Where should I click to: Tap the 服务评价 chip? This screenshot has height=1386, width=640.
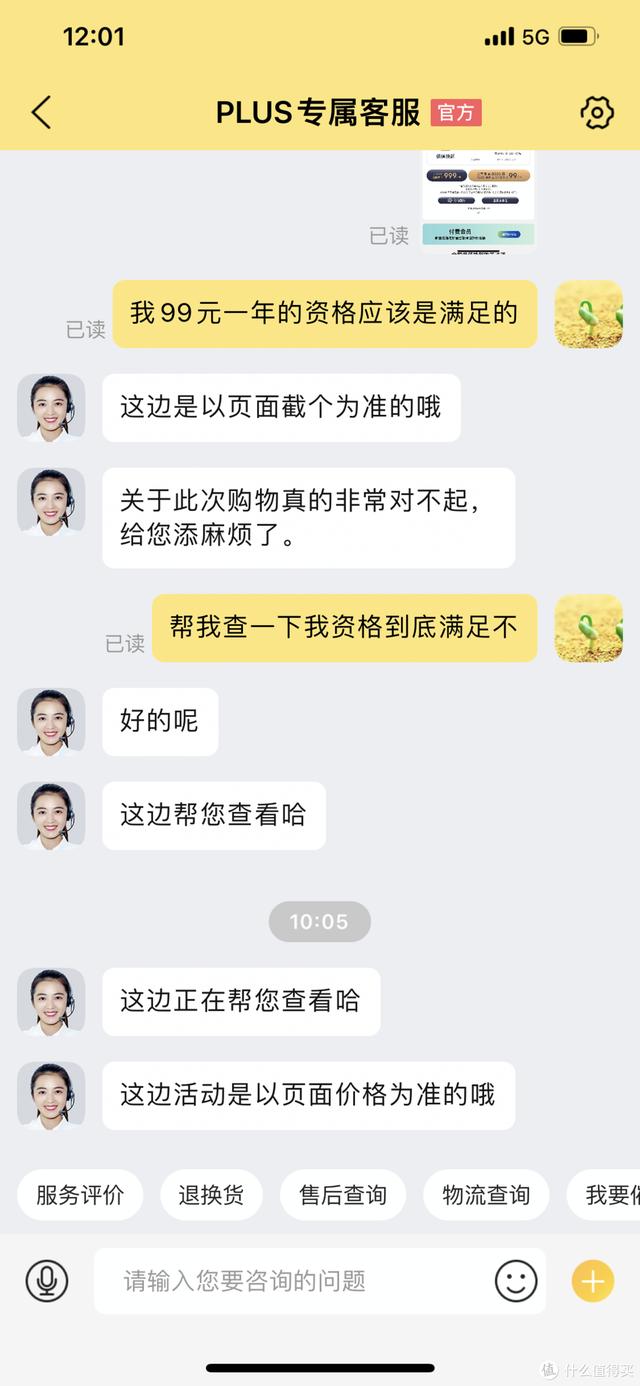coord(80,1195)
